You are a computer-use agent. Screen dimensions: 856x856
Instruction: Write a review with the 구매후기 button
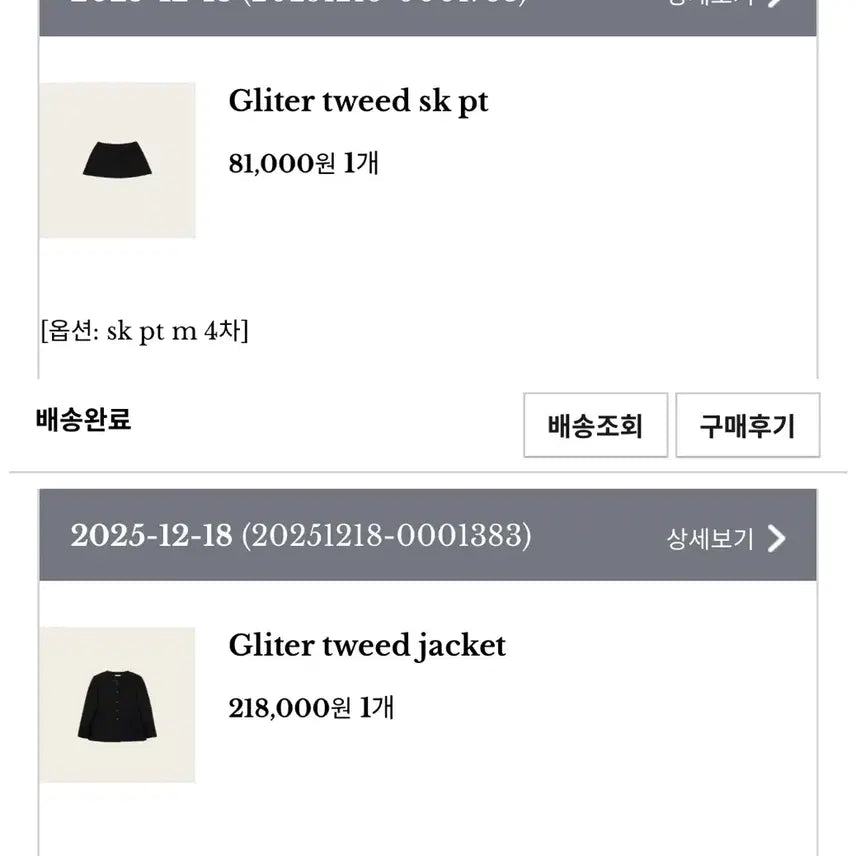pos(747,426)
